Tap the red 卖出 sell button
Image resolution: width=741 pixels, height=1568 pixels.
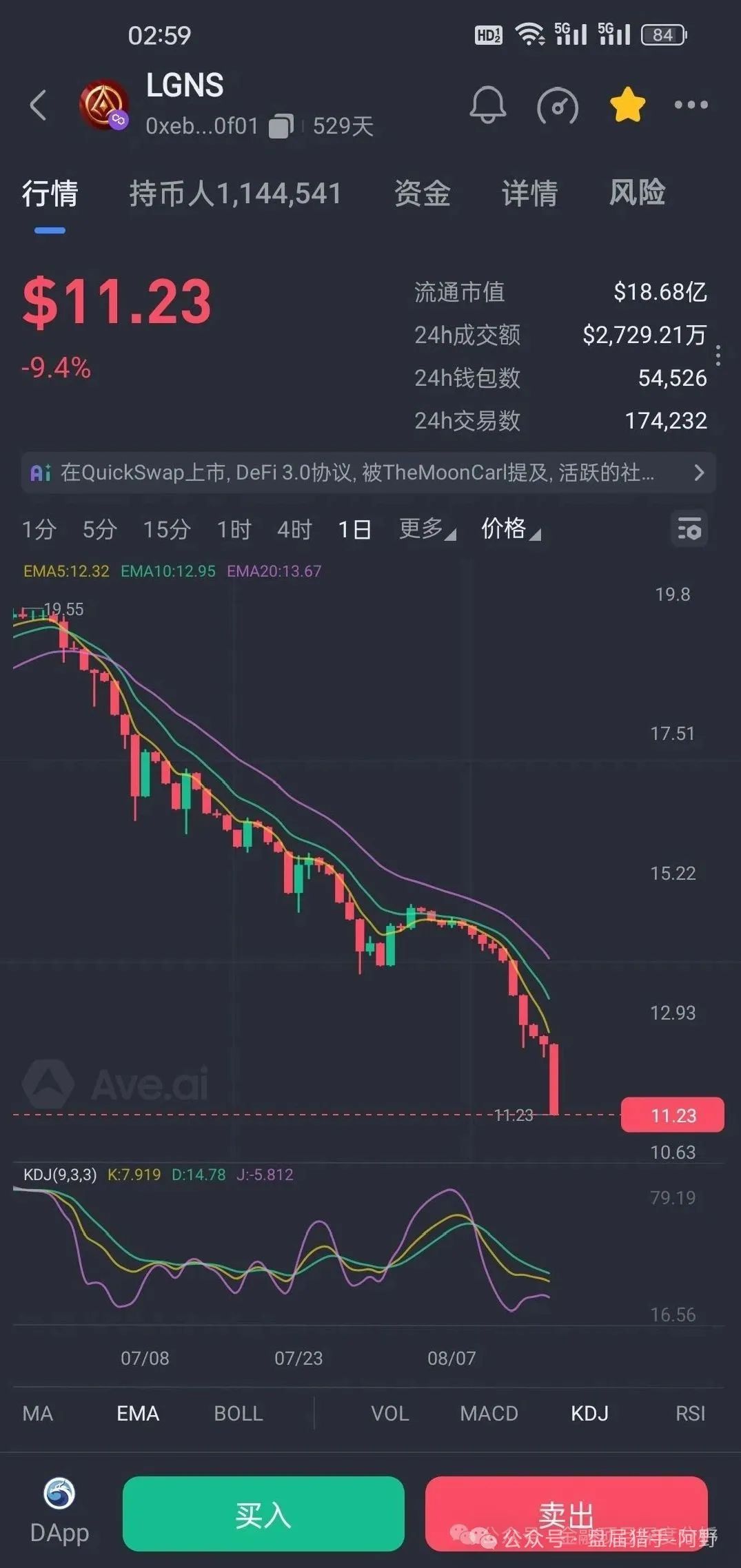click(x=566, y=1514)
